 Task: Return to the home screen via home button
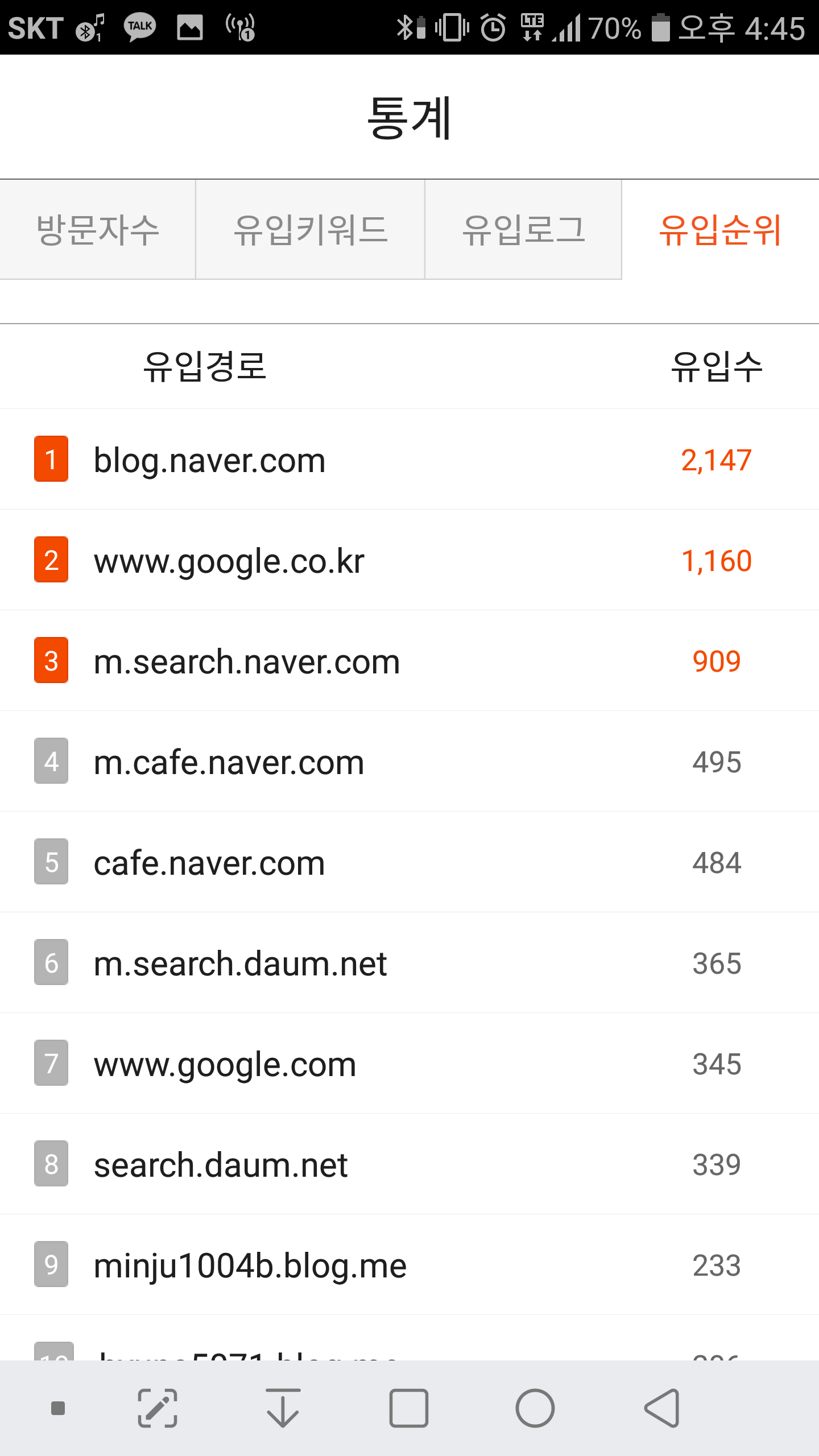coord(535,1408)
